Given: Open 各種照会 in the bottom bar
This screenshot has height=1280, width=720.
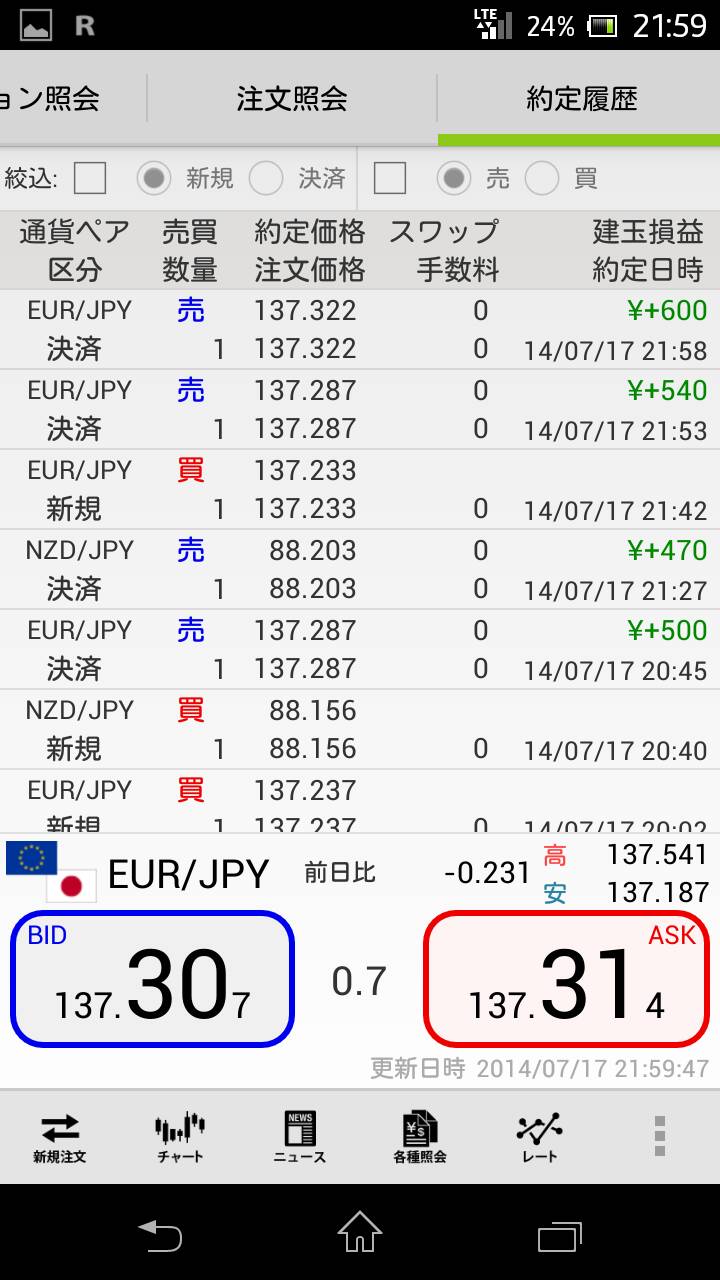Looking at the screenshot, I should coord(420,1138).
